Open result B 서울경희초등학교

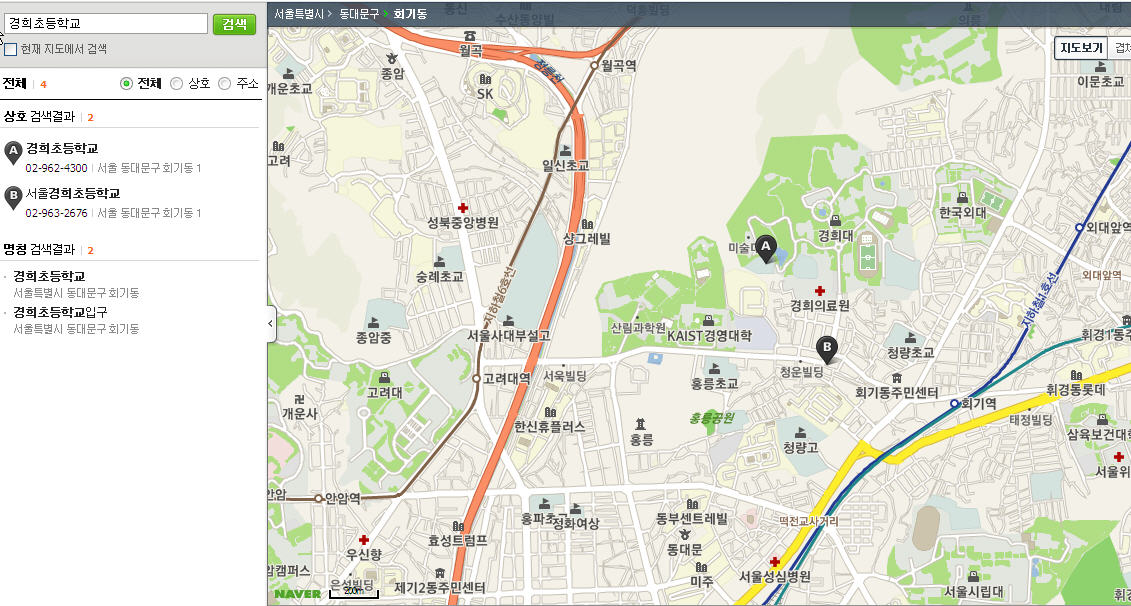point(73,193)
